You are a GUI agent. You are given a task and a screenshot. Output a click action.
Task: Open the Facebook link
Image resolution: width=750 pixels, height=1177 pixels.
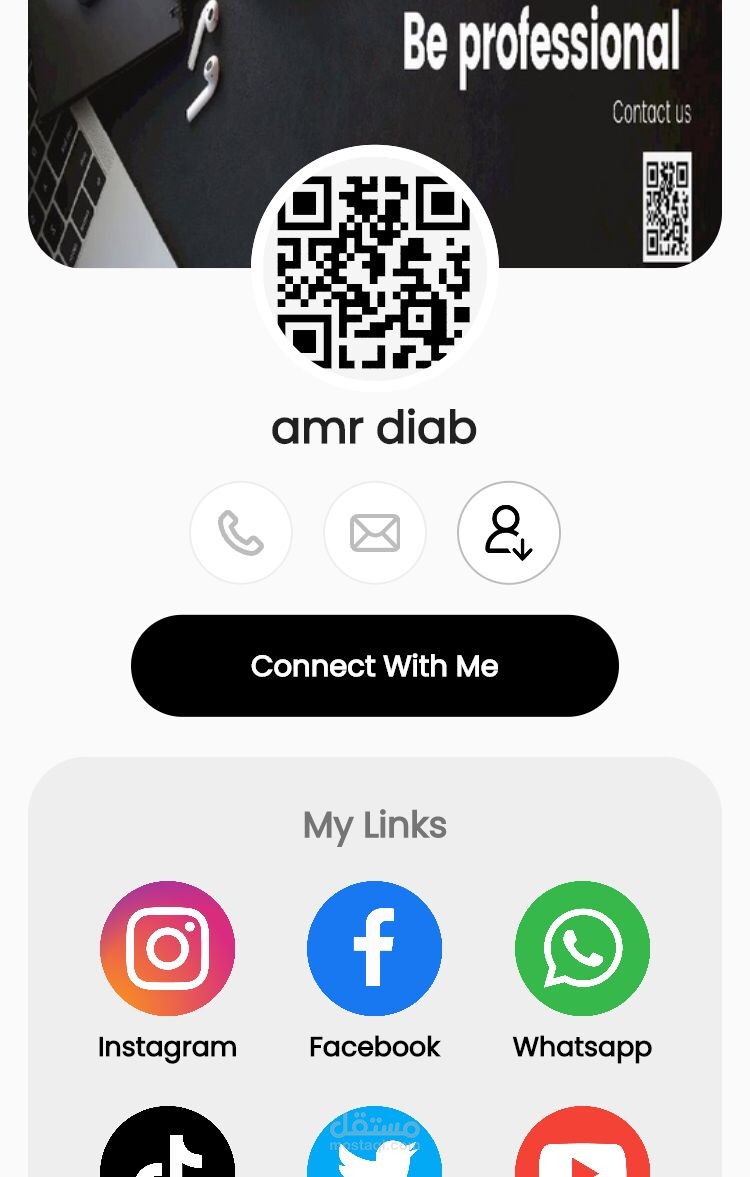375,948
